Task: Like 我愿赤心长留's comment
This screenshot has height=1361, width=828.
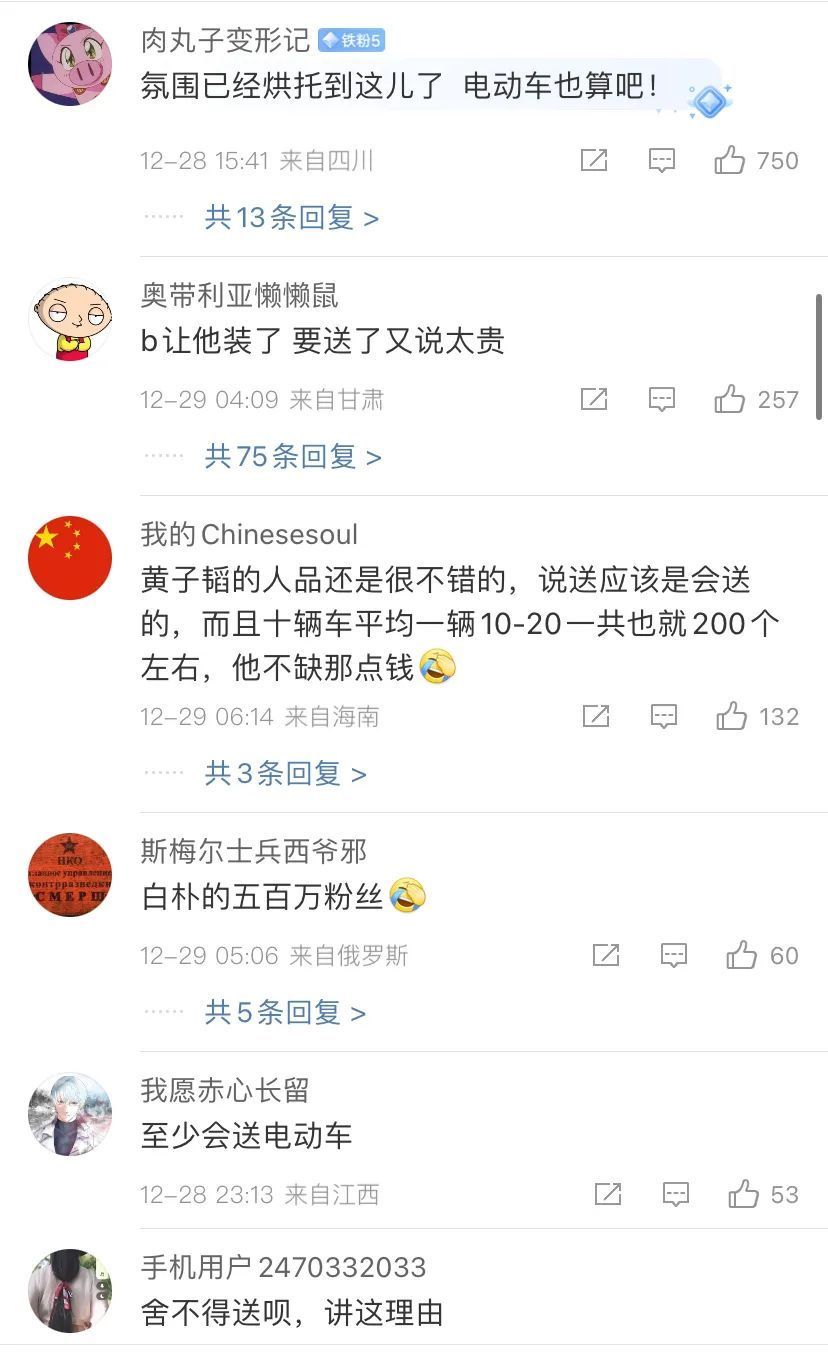Action: (x=745, y=1194)
